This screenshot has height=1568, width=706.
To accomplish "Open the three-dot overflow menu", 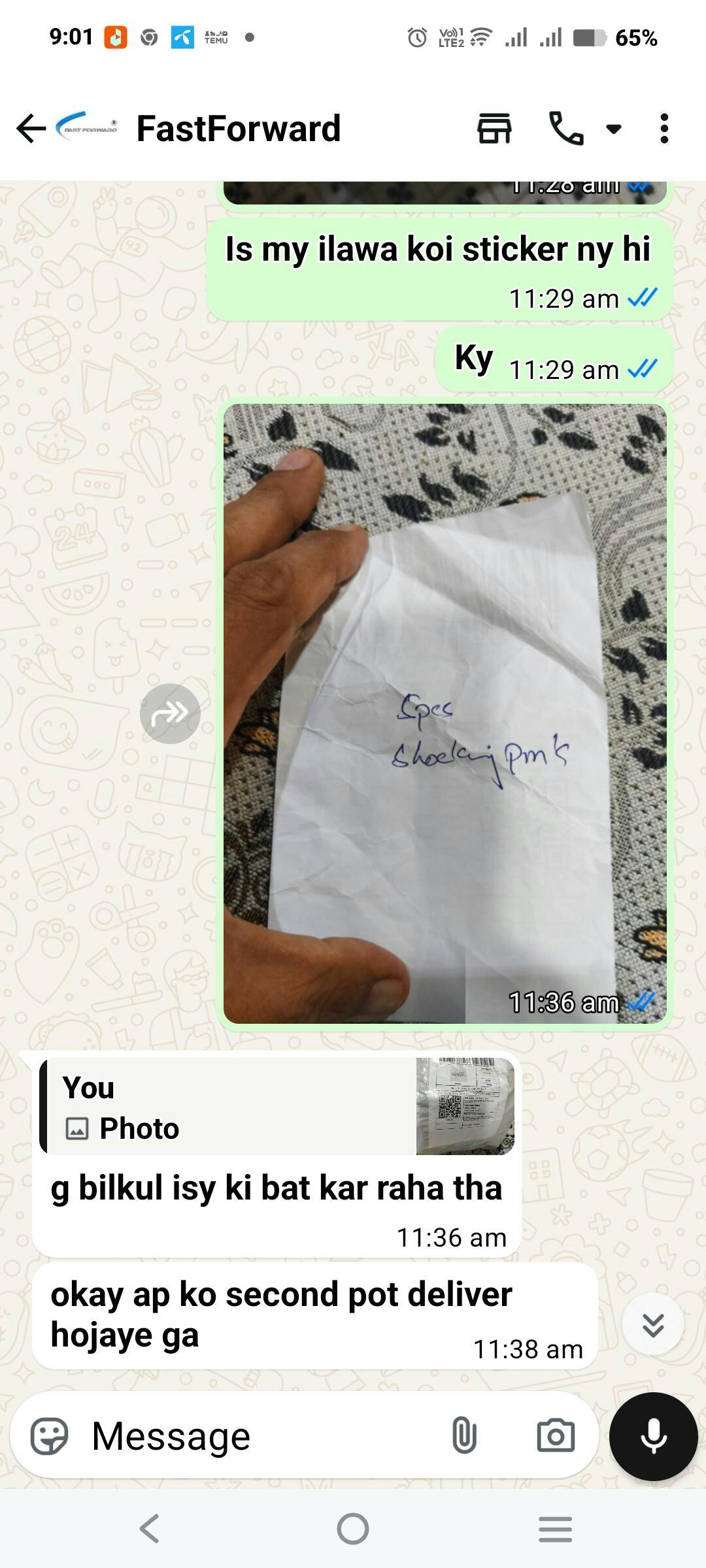I will point(664,128).
